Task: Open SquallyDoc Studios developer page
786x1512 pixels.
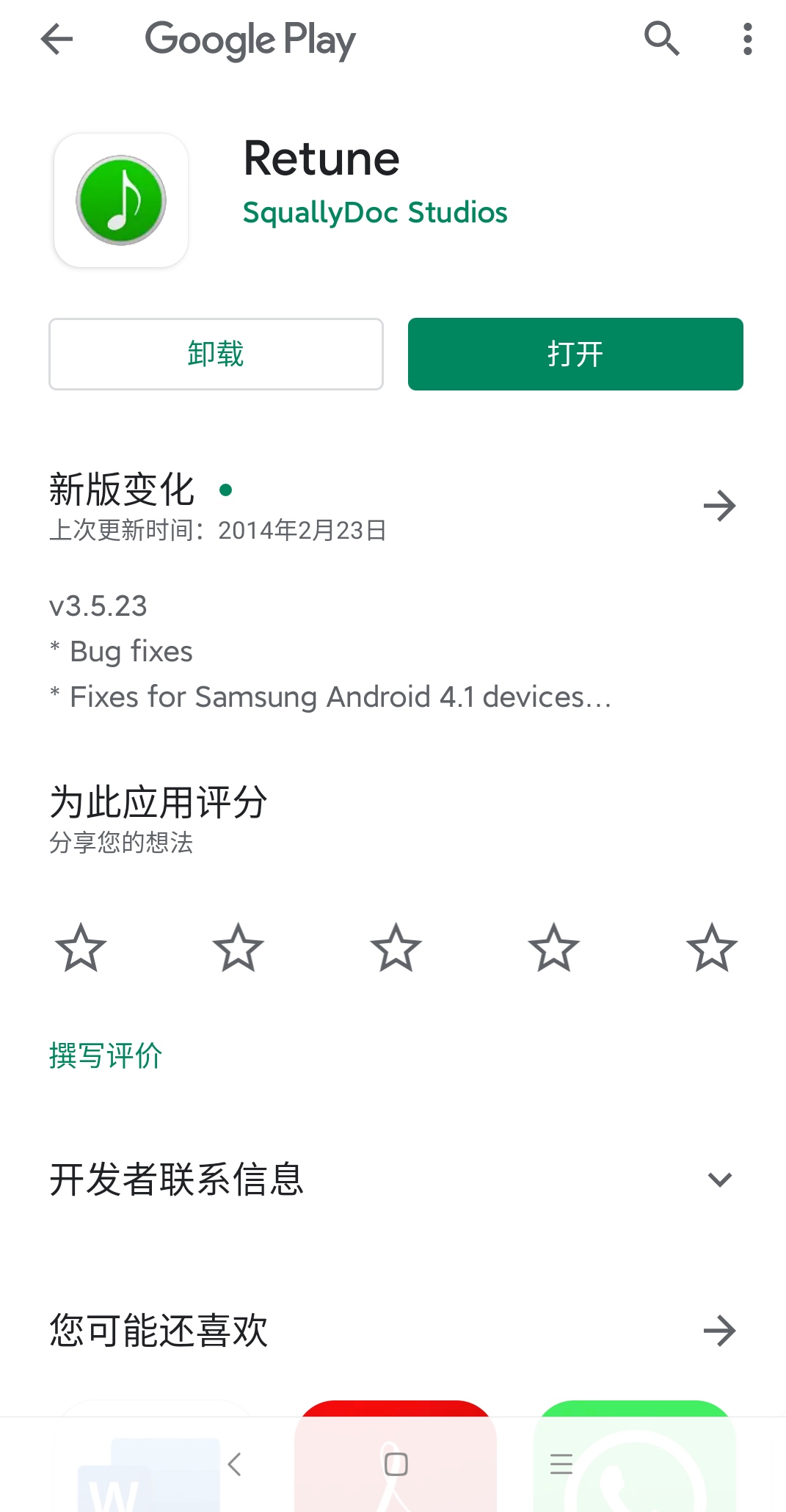Action: [375, 212]
